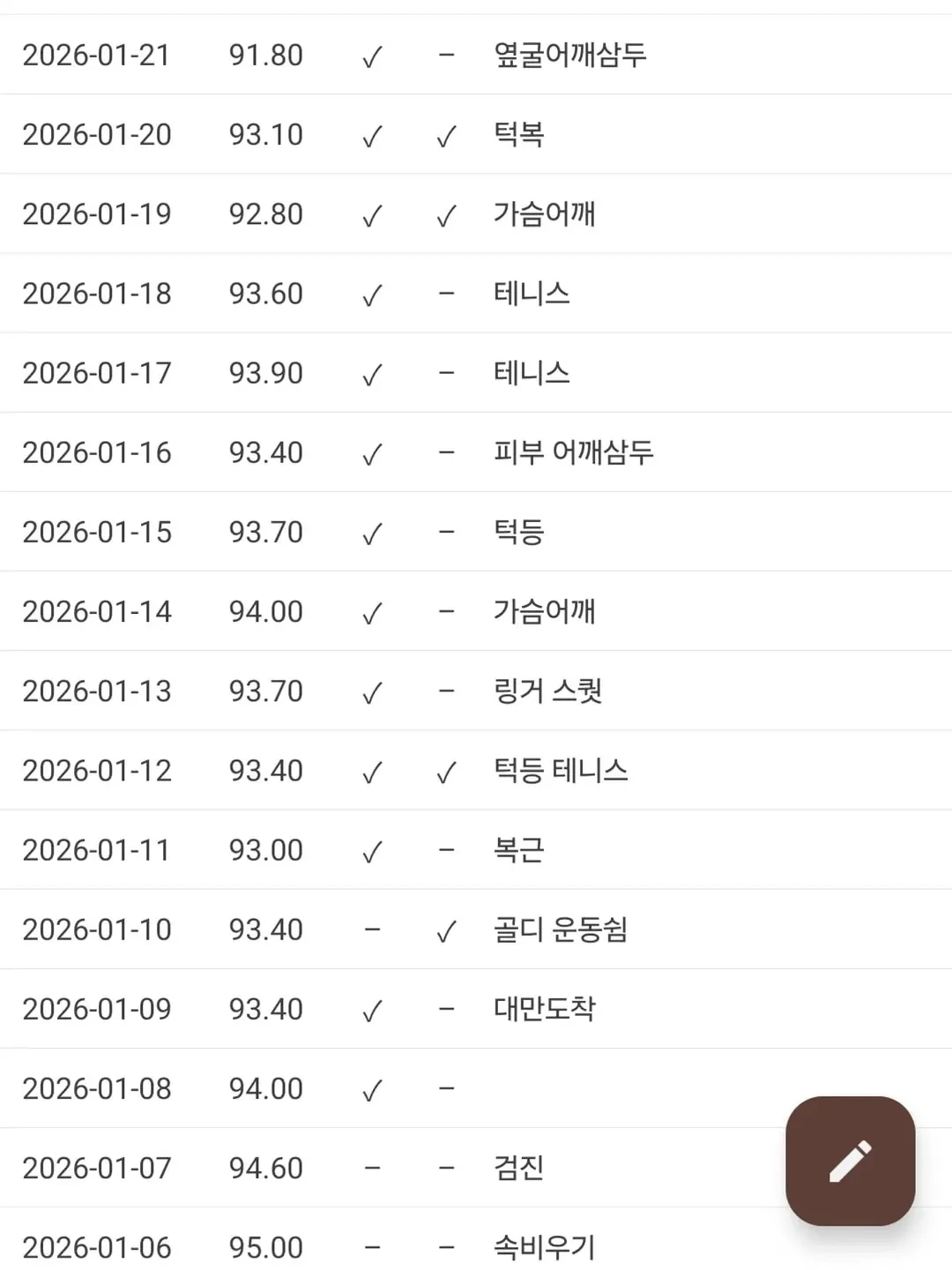Open the 턱등 record dated 2026-01-15

tap(520, 531)
